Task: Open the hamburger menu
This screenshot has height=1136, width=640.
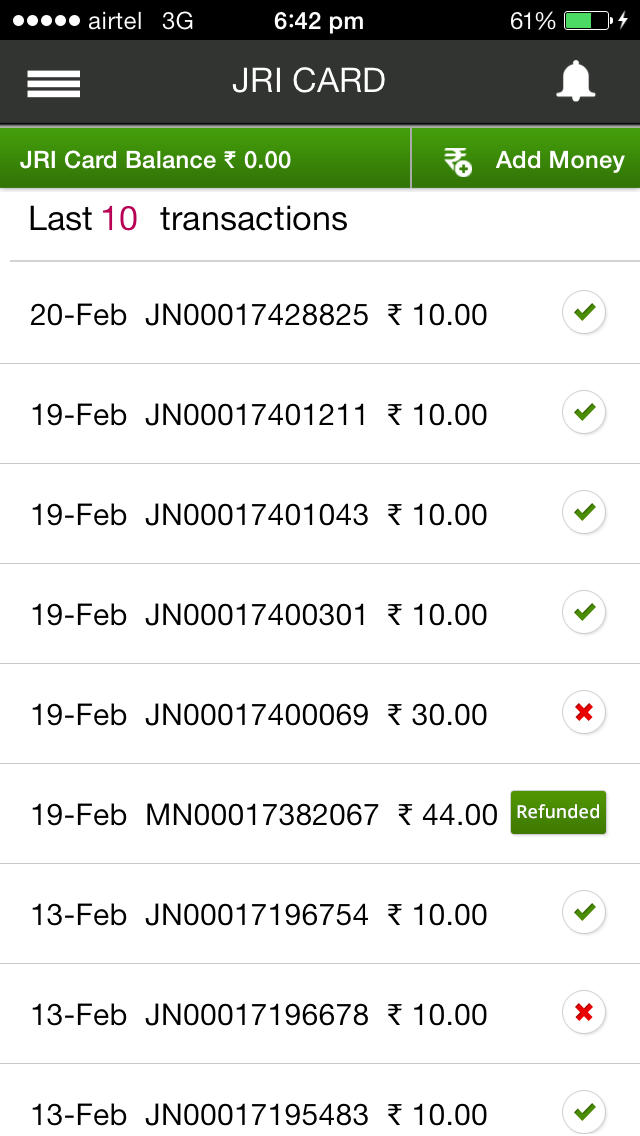Action: pyautogui.click(x=54, y=83)
